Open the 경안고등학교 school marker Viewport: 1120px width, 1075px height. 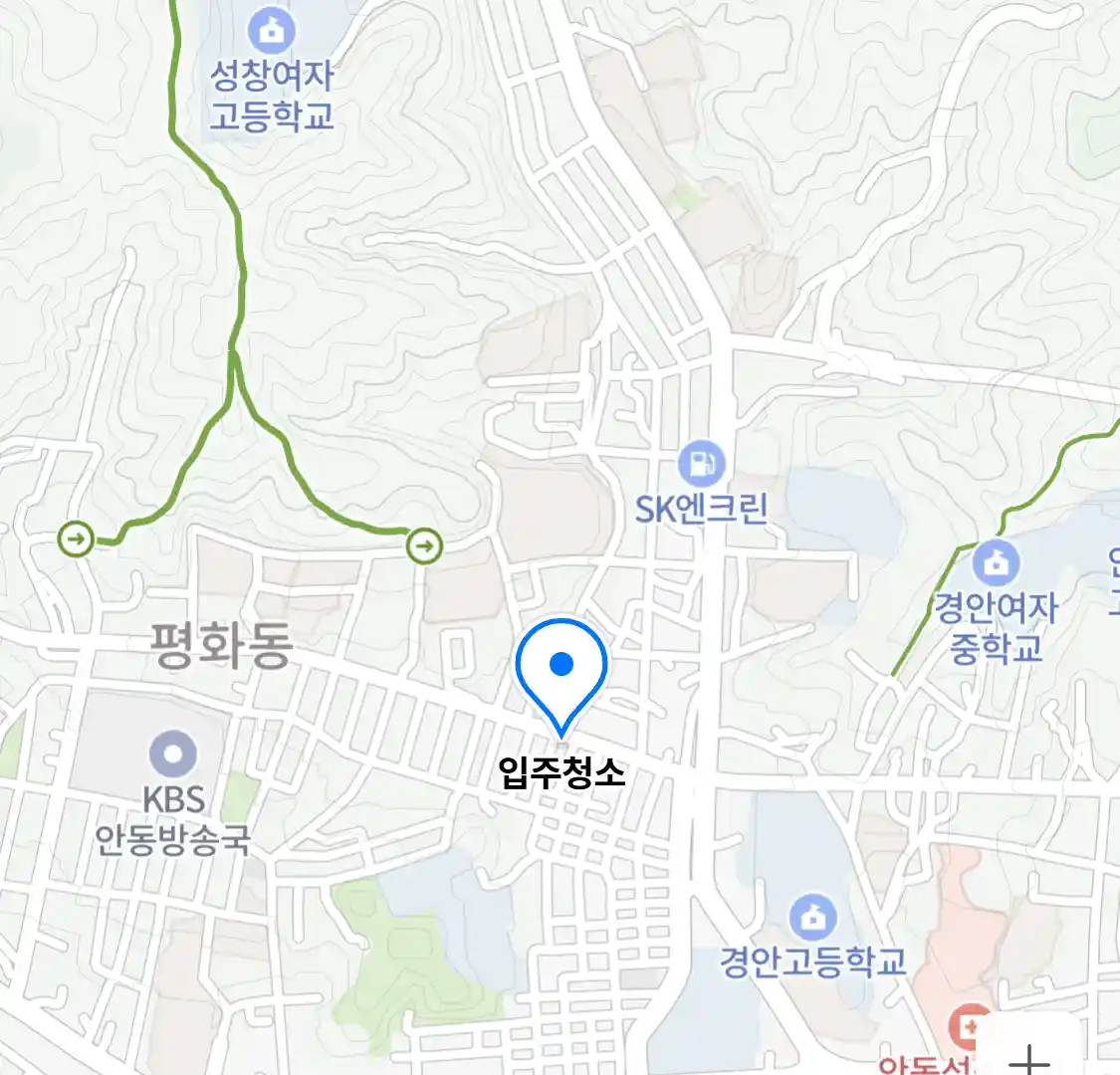pos(812,917)
